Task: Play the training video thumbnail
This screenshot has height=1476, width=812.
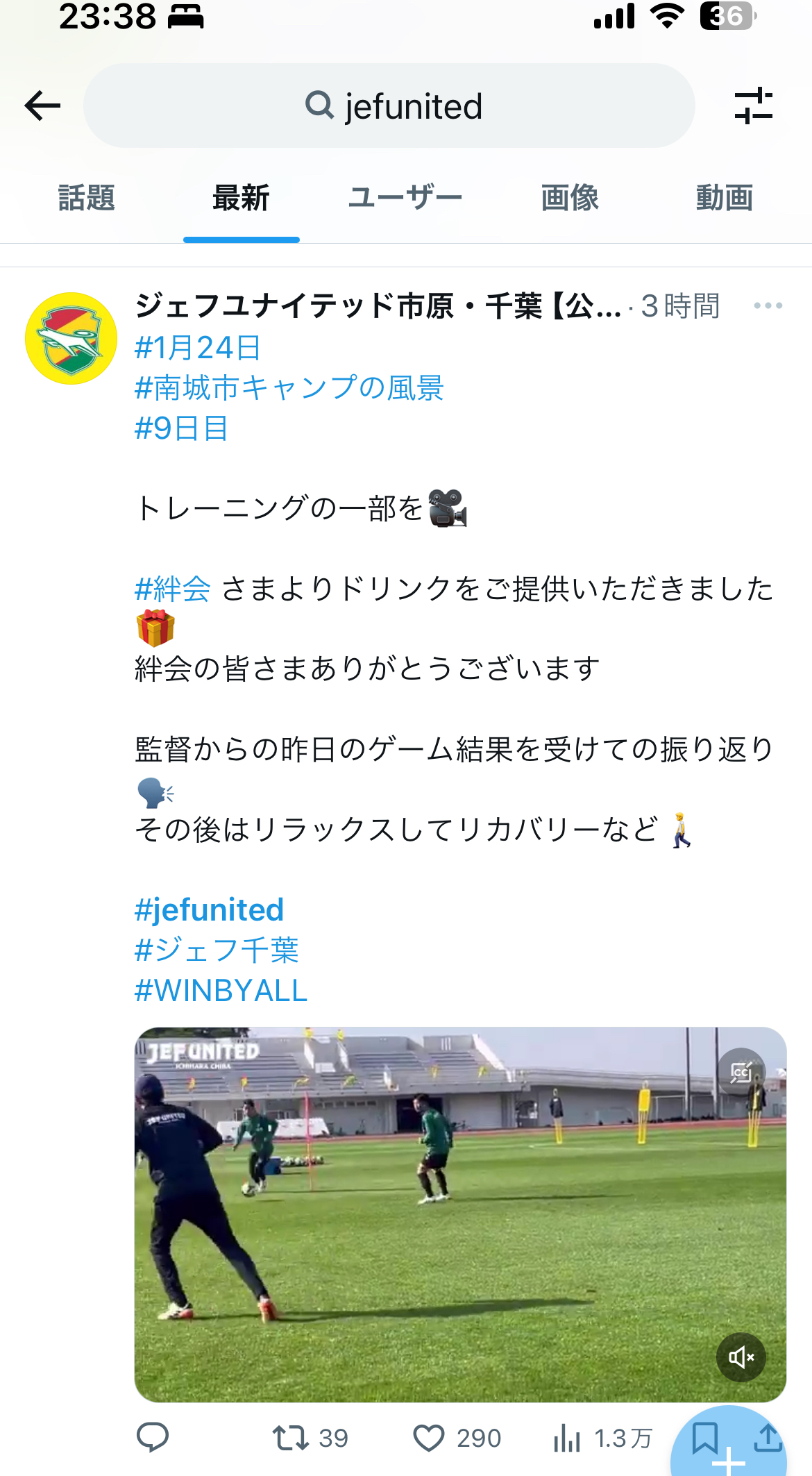Action: click(460, 1214)
